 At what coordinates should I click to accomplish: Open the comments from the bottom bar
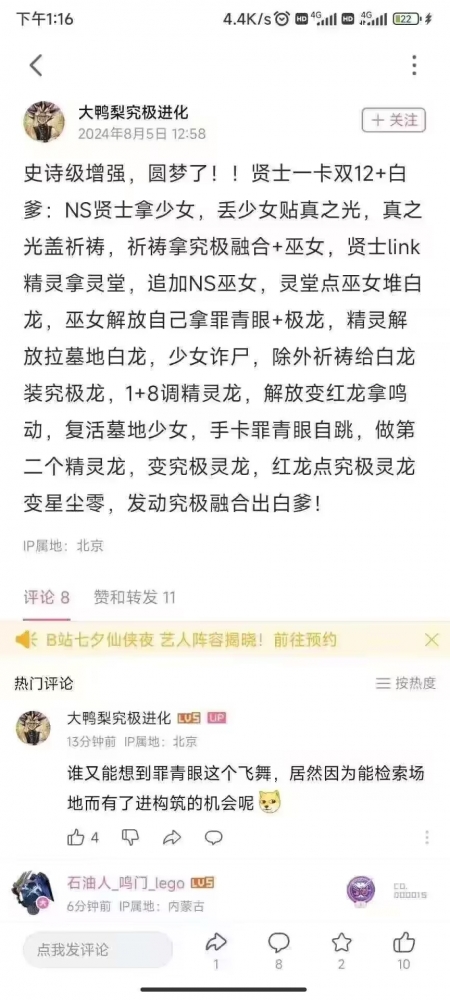[x=279, y=950]
